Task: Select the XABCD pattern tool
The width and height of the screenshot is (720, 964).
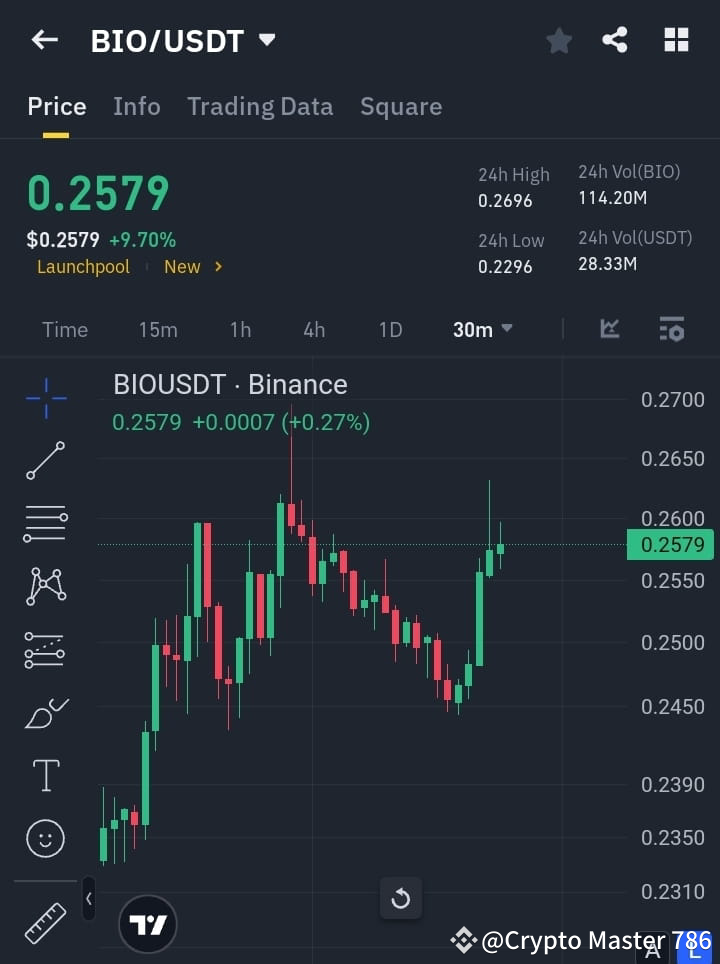Action: click(44, 587)
